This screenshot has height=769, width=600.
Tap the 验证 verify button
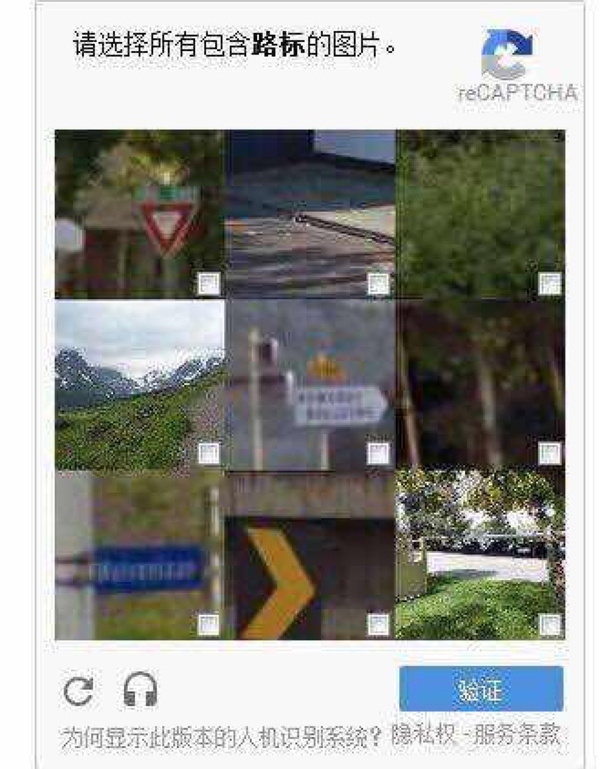click(481, 690)
